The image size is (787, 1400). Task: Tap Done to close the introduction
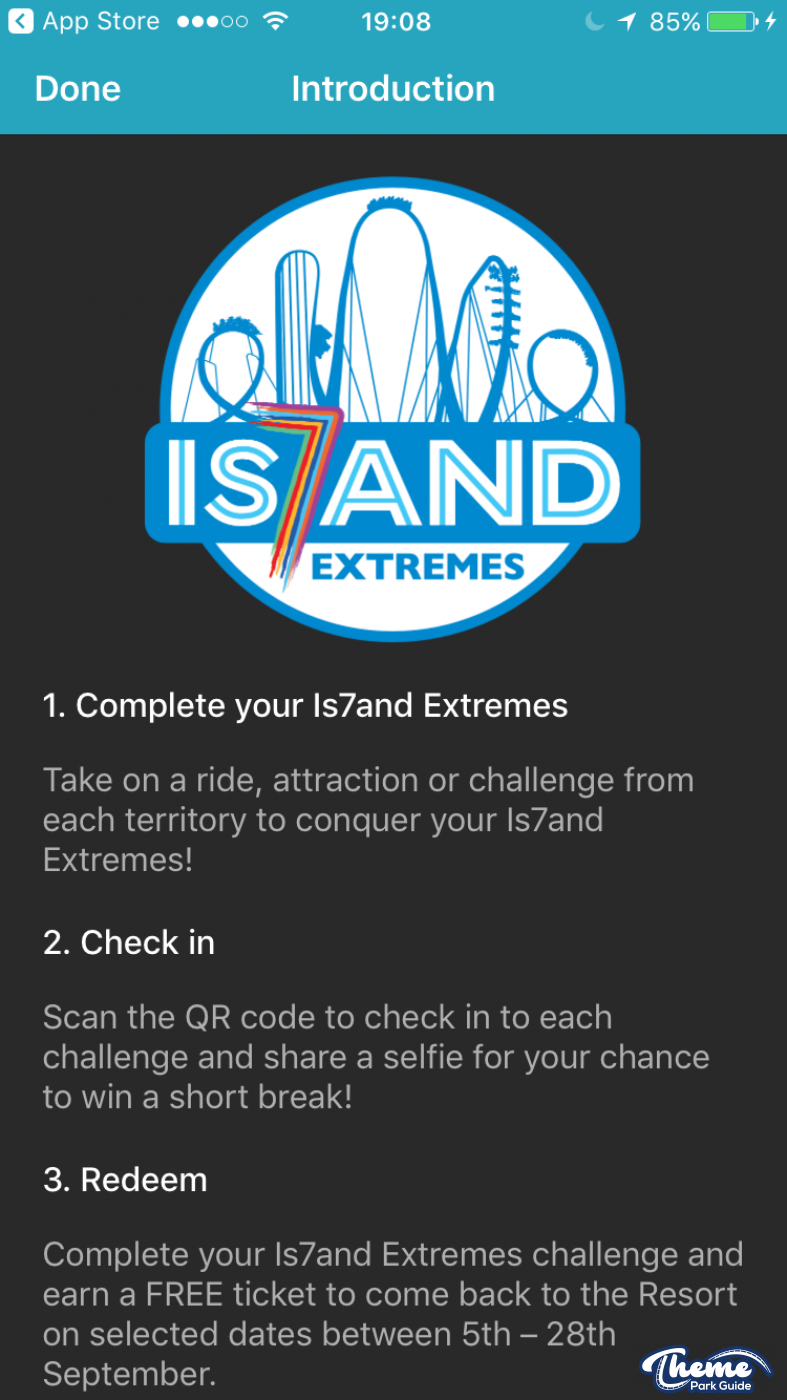78,89
